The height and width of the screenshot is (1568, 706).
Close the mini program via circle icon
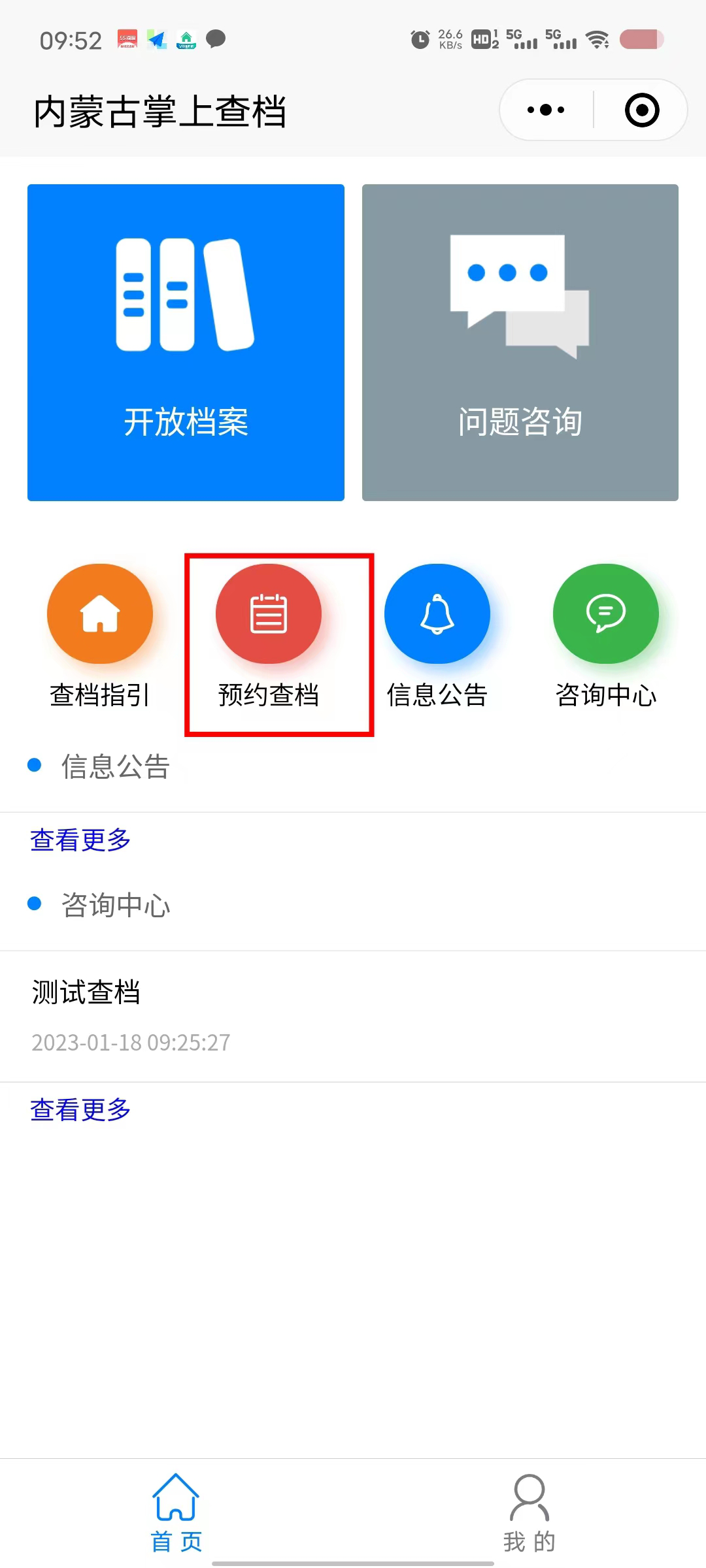pos(642,110)
